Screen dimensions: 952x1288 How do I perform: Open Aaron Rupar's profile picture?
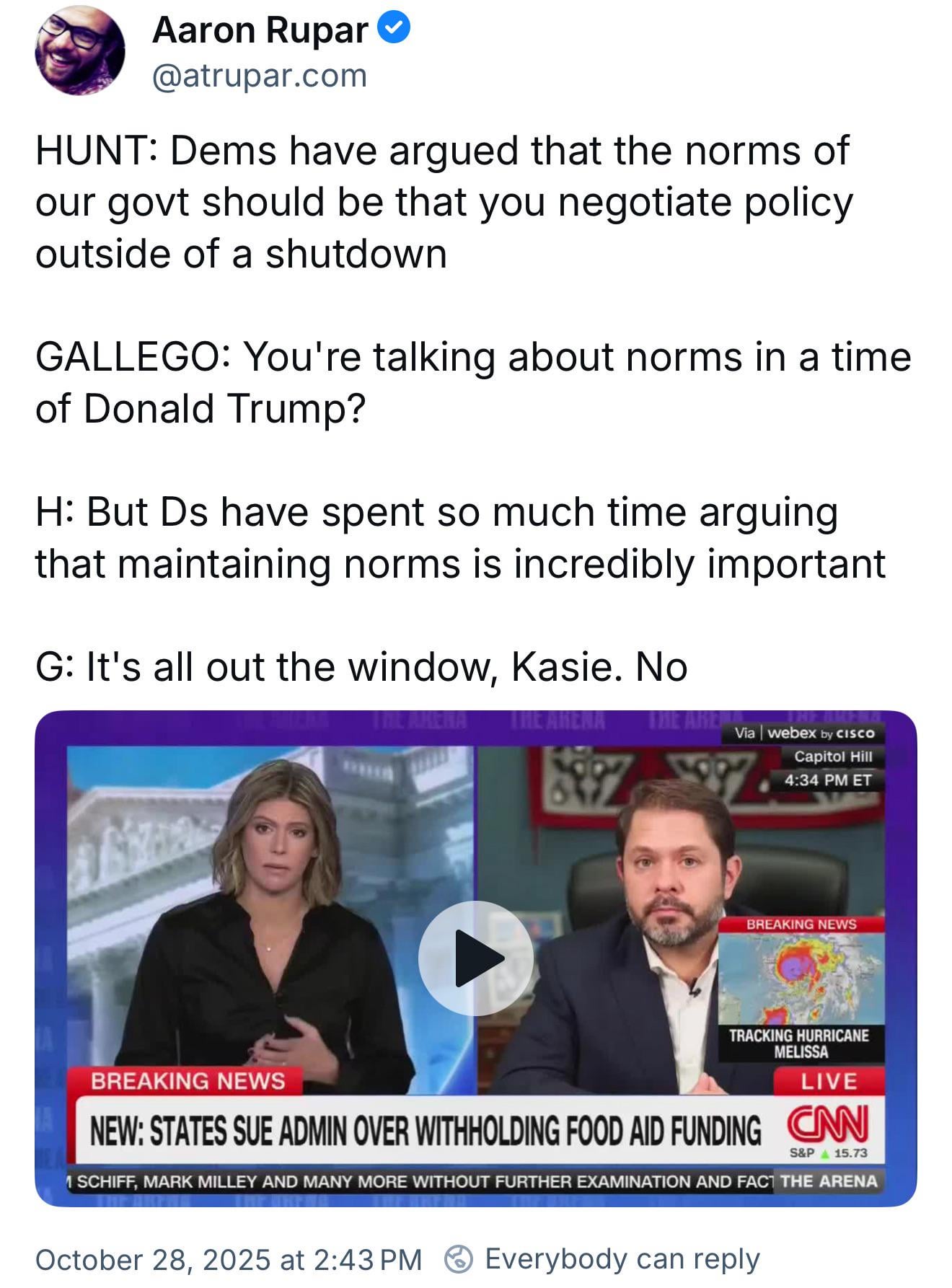79,50
